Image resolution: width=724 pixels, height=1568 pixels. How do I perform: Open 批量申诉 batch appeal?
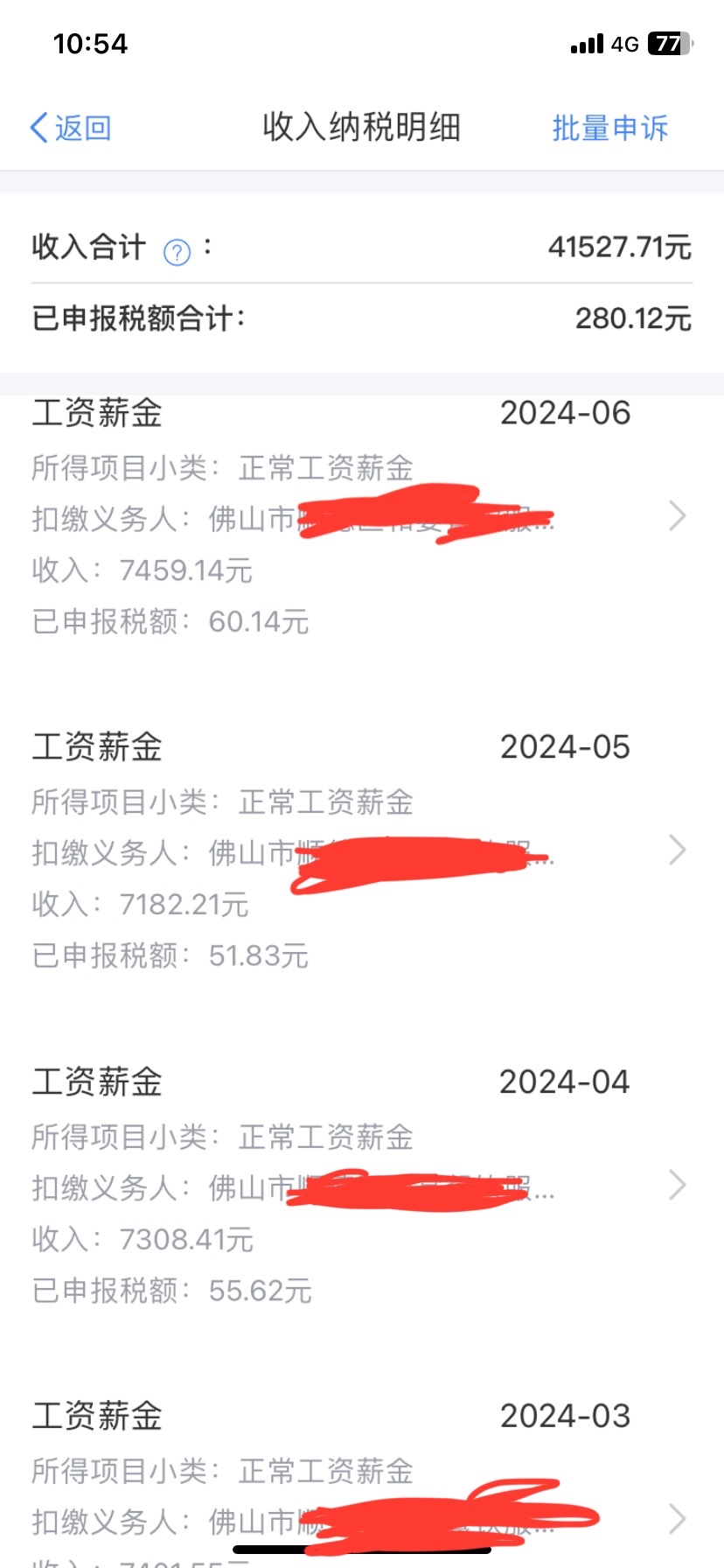coord(609,129)
